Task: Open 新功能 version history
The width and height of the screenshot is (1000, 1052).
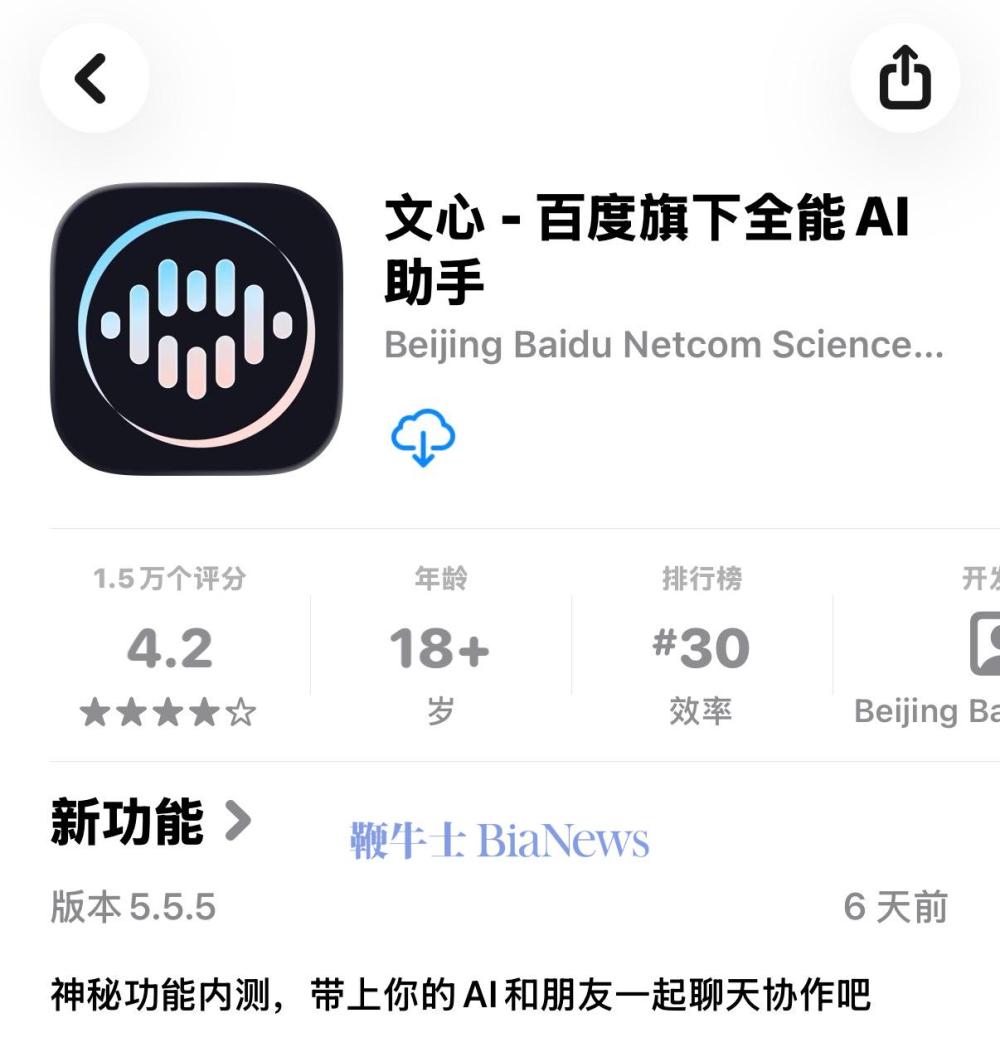Action: coord(150,822)
